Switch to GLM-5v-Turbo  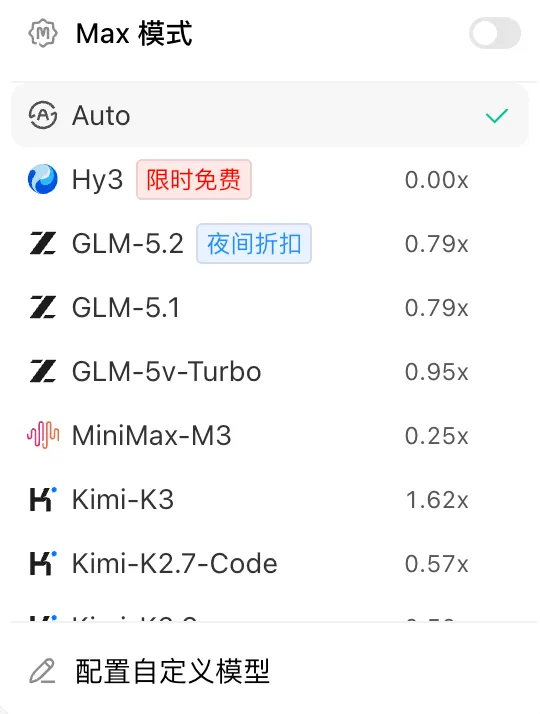click(x=270, y=372)
